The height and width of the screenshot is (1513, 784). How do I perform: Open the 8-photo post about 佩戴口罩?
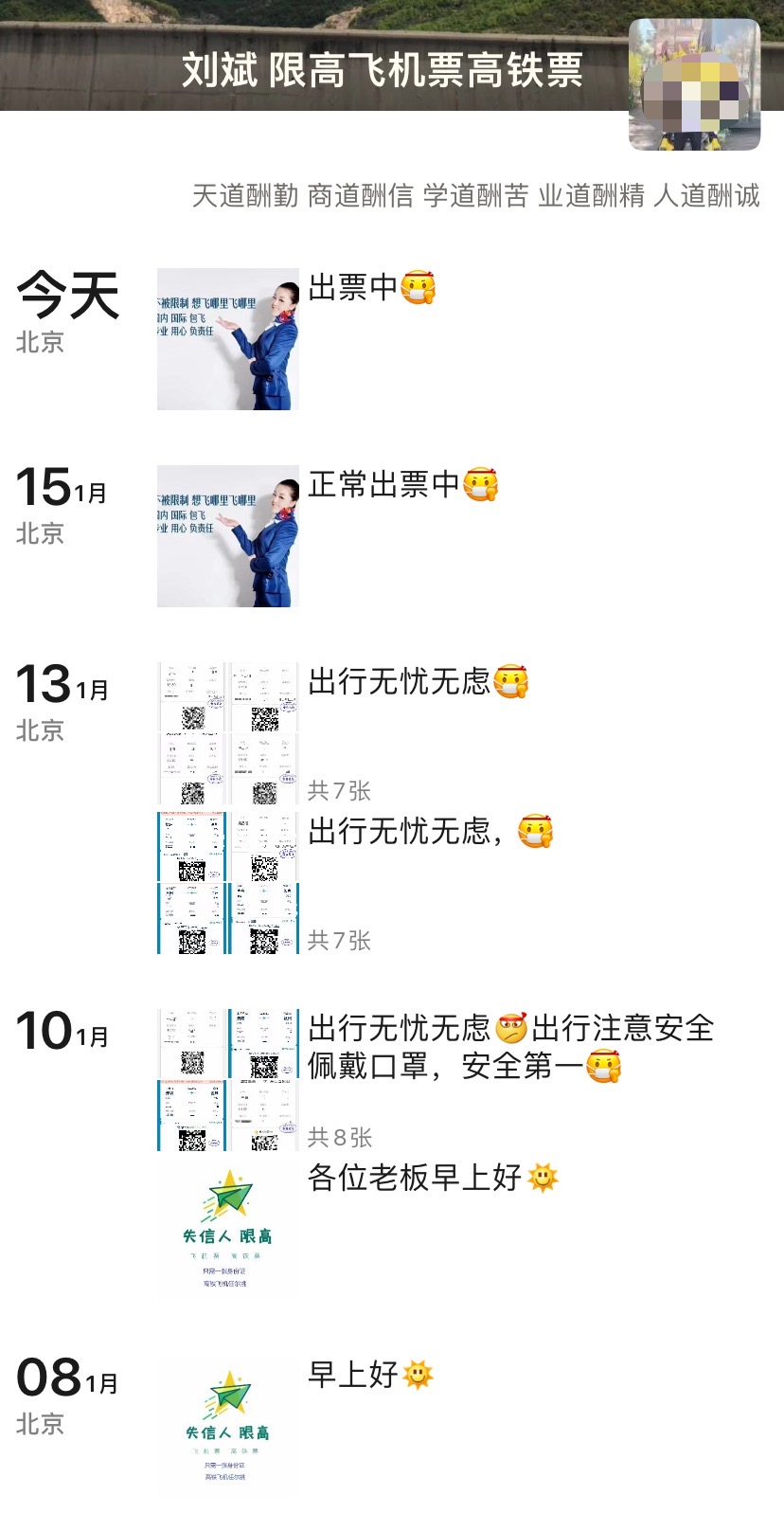point(228,1080)
